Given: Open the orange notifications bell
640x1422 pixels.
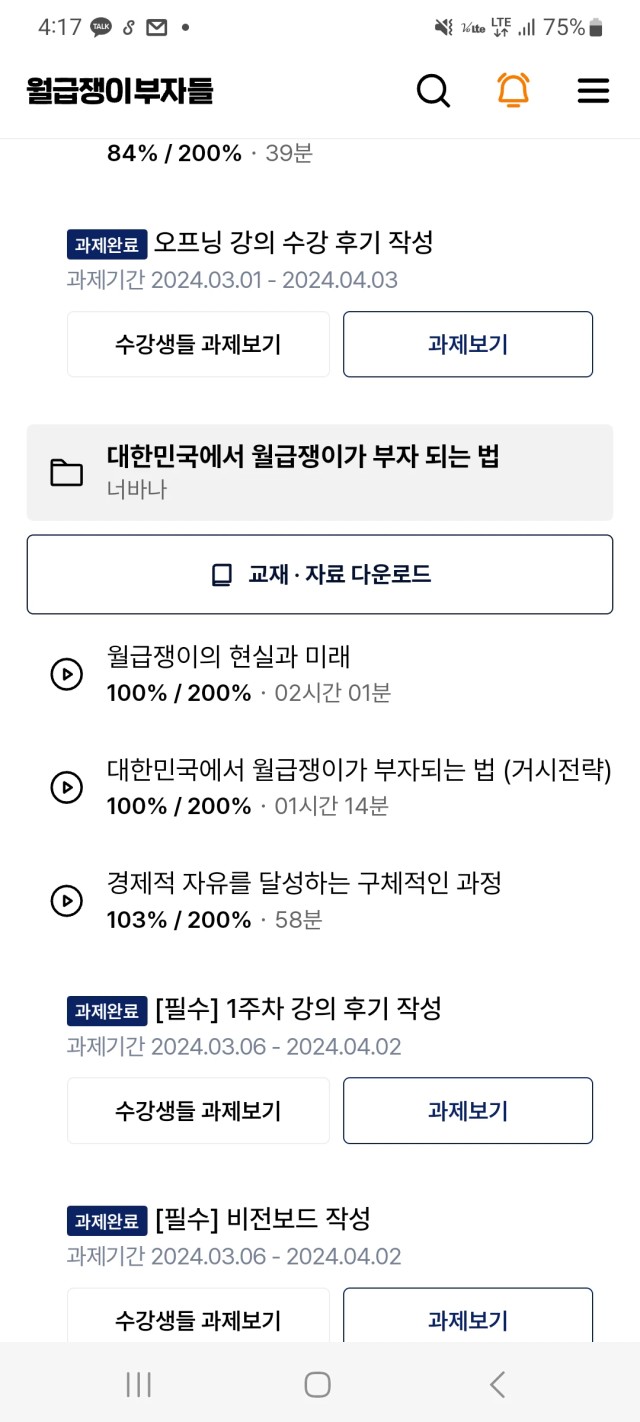Looking at the screenshot, I should click(x=513, y=91).
